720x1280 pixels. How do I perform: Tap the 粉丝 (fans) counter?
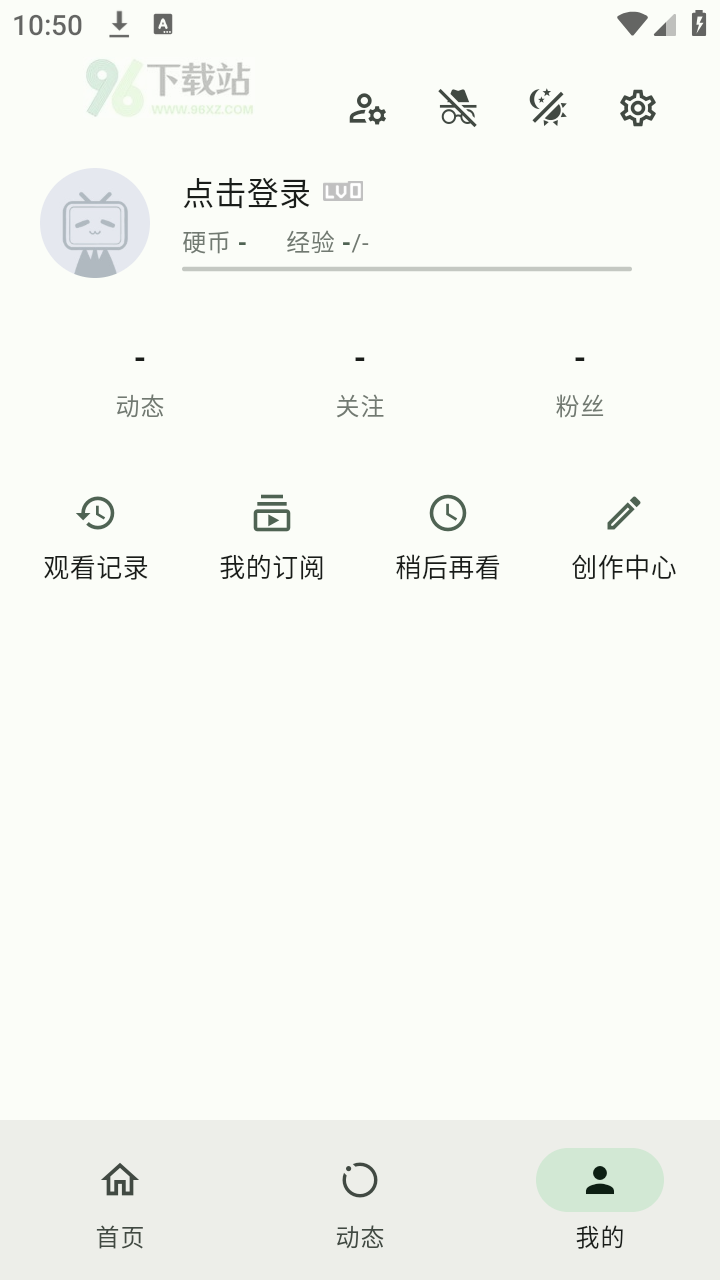[x=579, y=380]
